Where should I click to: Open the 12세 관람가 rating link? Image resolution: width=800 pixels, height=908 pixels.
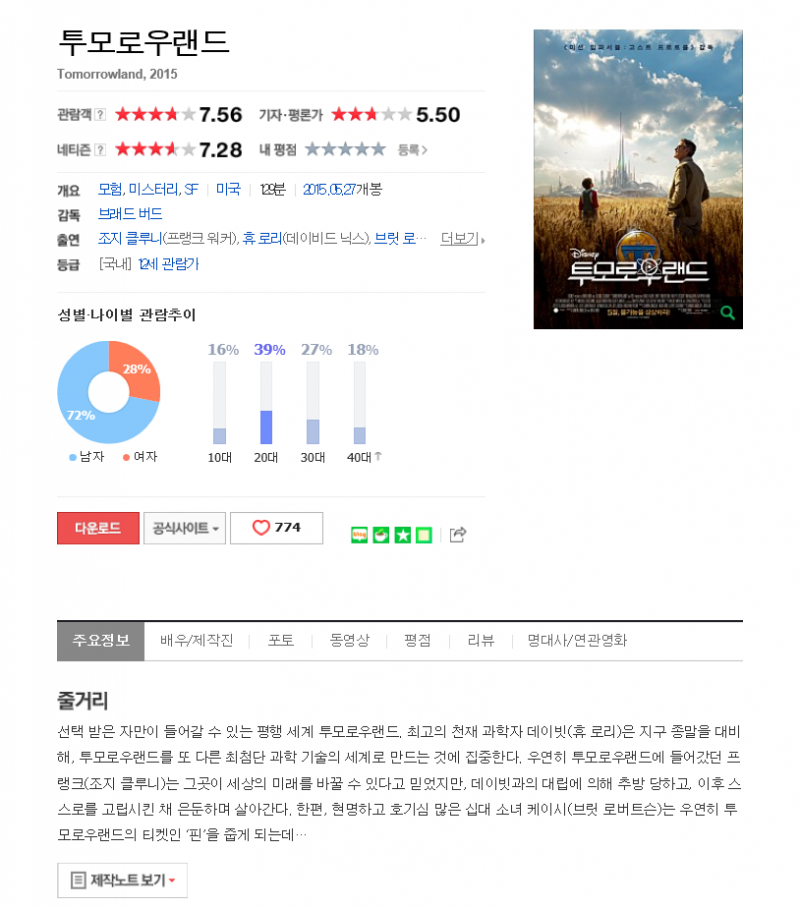pyautogui.click(x=168, y=264)
